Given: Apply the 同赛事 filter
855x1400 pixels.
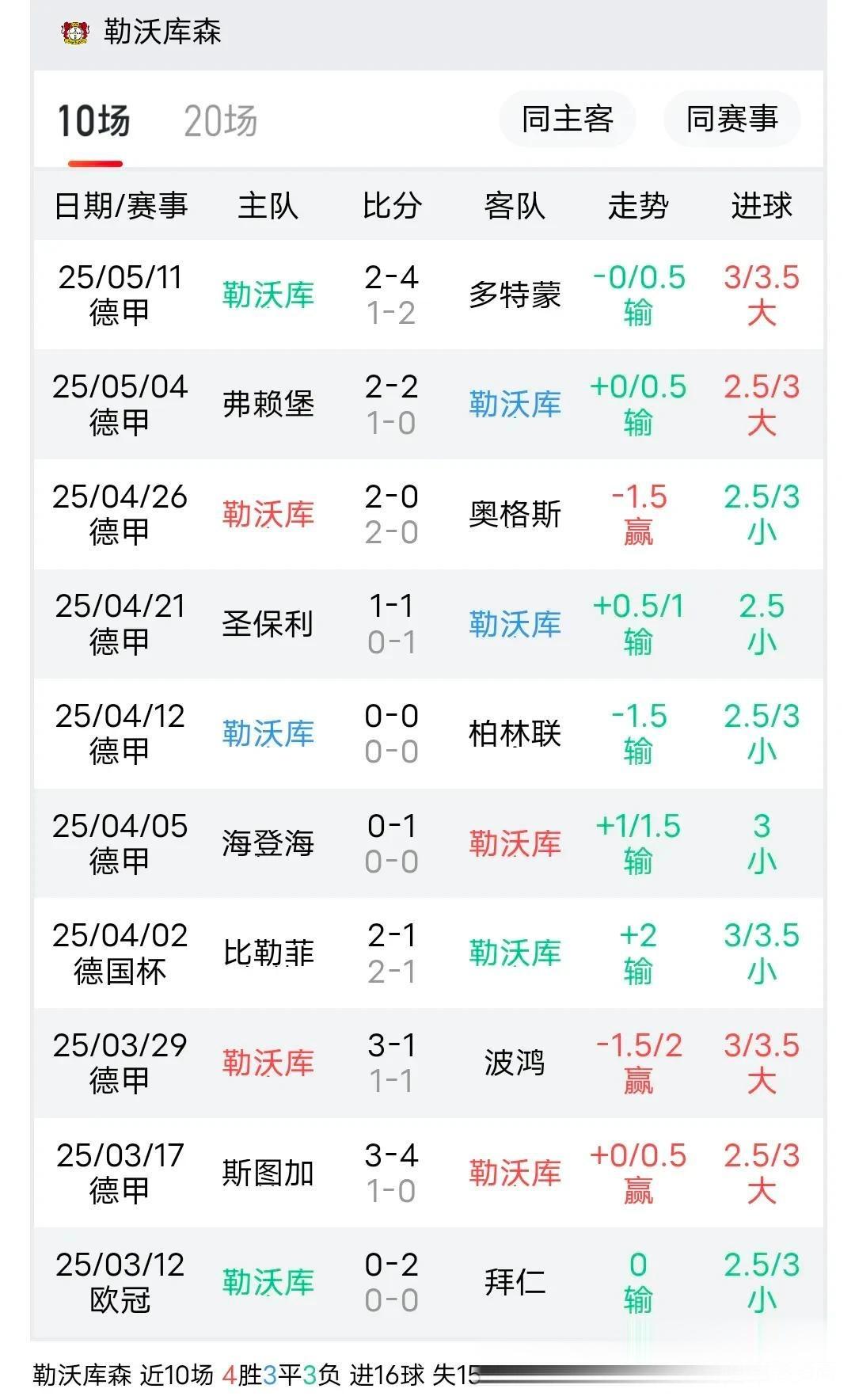Looking at the screenshot, I should 731,120.
